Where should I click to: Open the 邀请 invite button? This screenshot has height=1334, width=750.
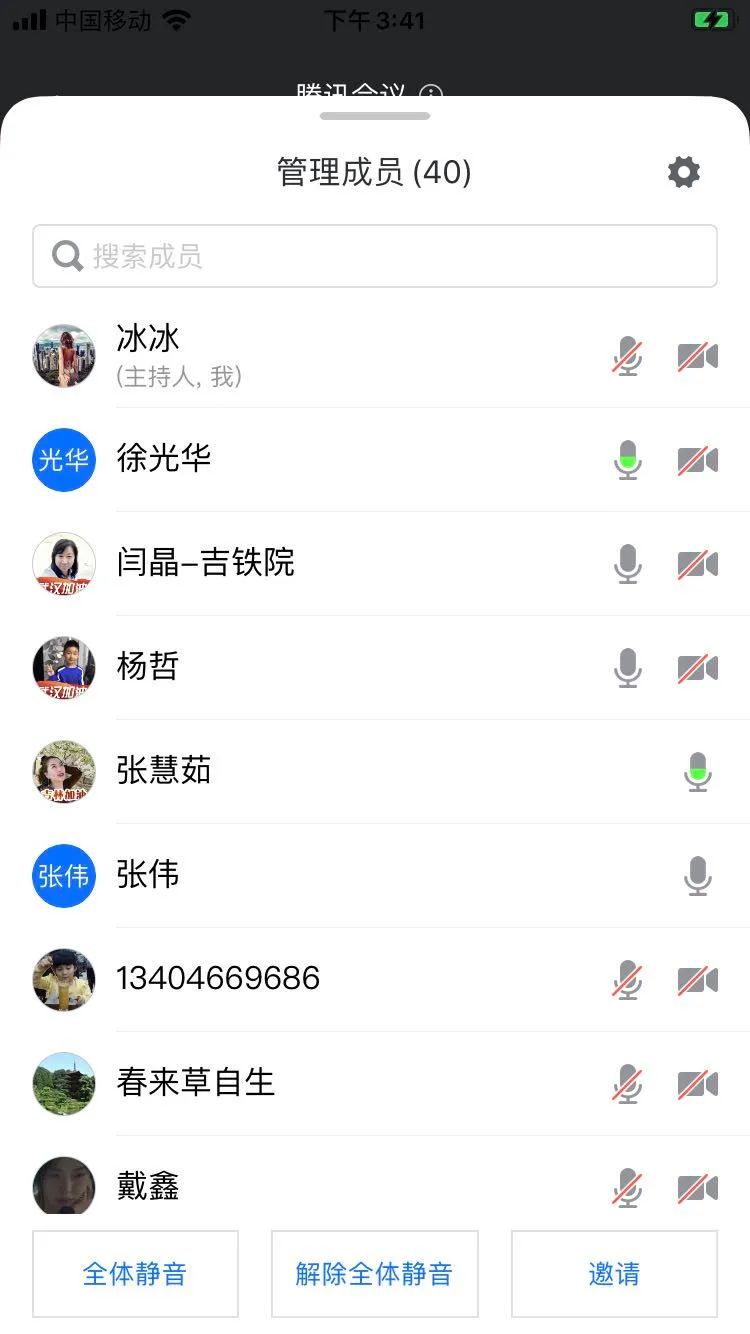click(x=614, y=1273)
